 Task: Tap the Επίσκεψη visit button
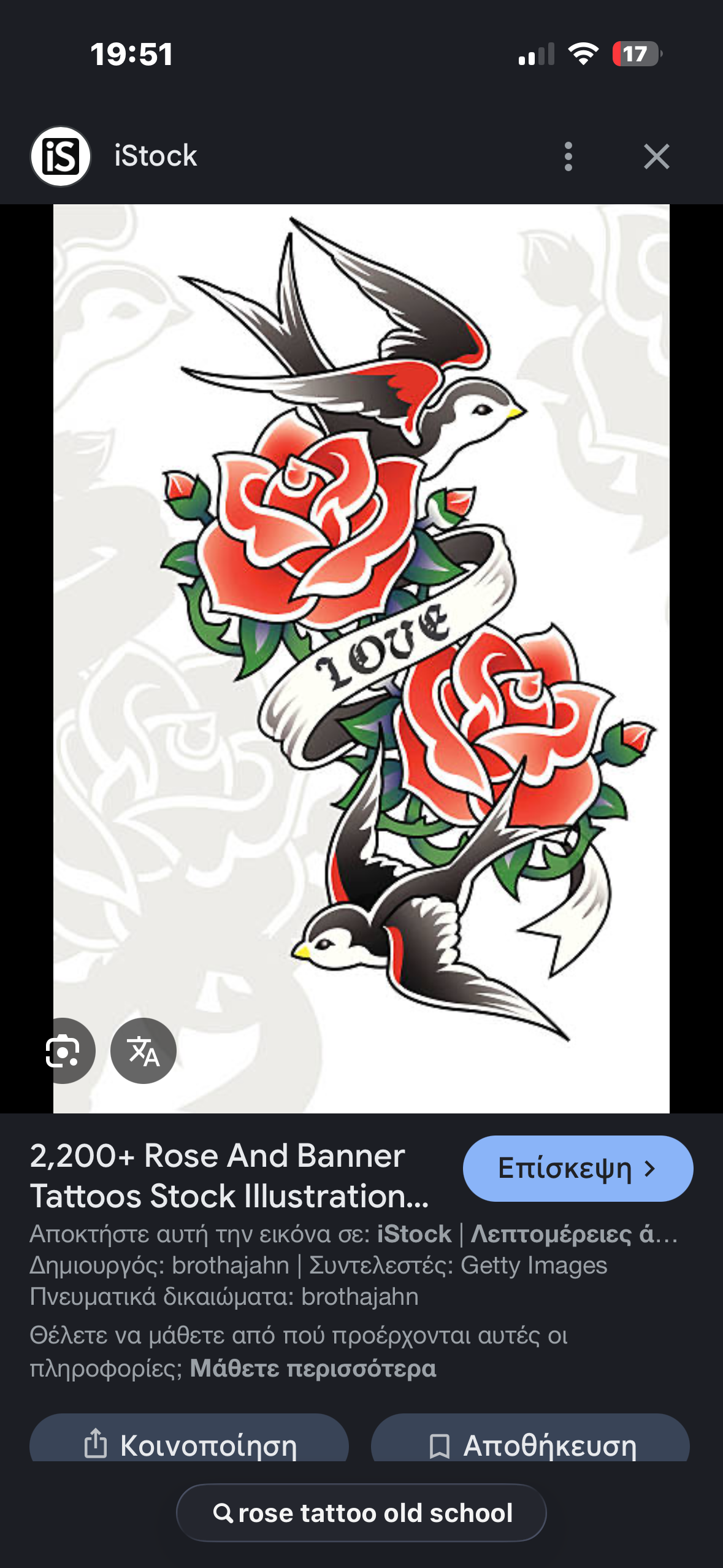(x=578, y=1169)
